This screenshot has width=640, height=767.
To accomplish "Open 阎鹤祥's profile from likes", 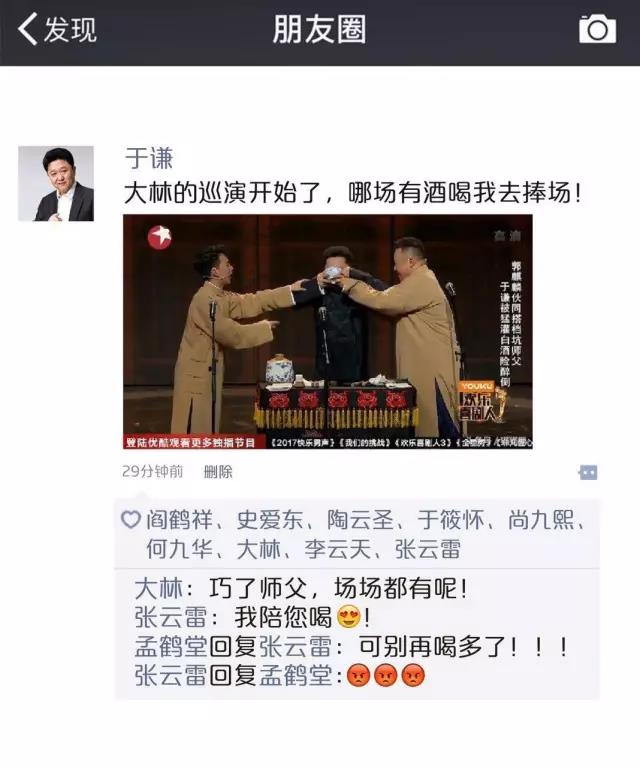I will (x=181, y=520).
